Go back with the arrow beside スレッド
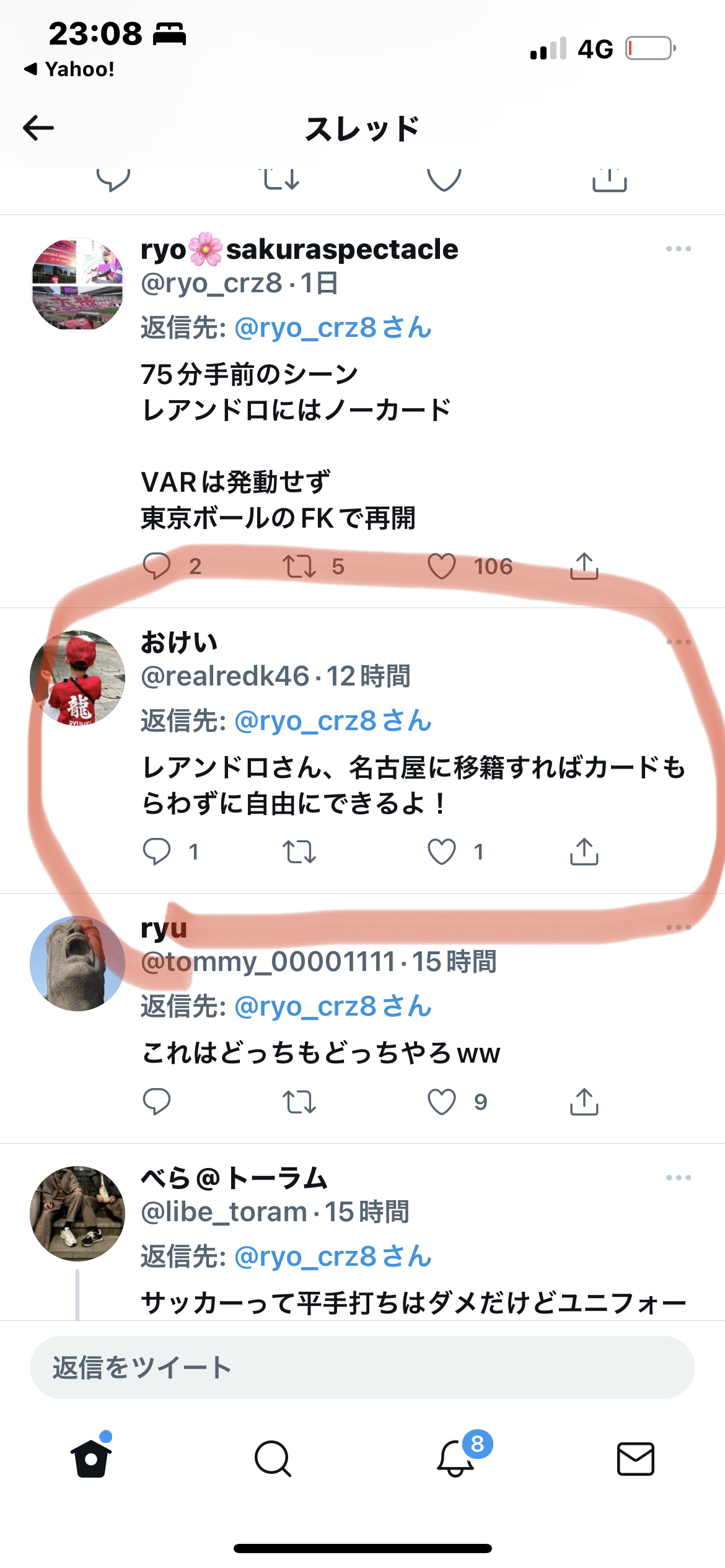 coord(38,128)
